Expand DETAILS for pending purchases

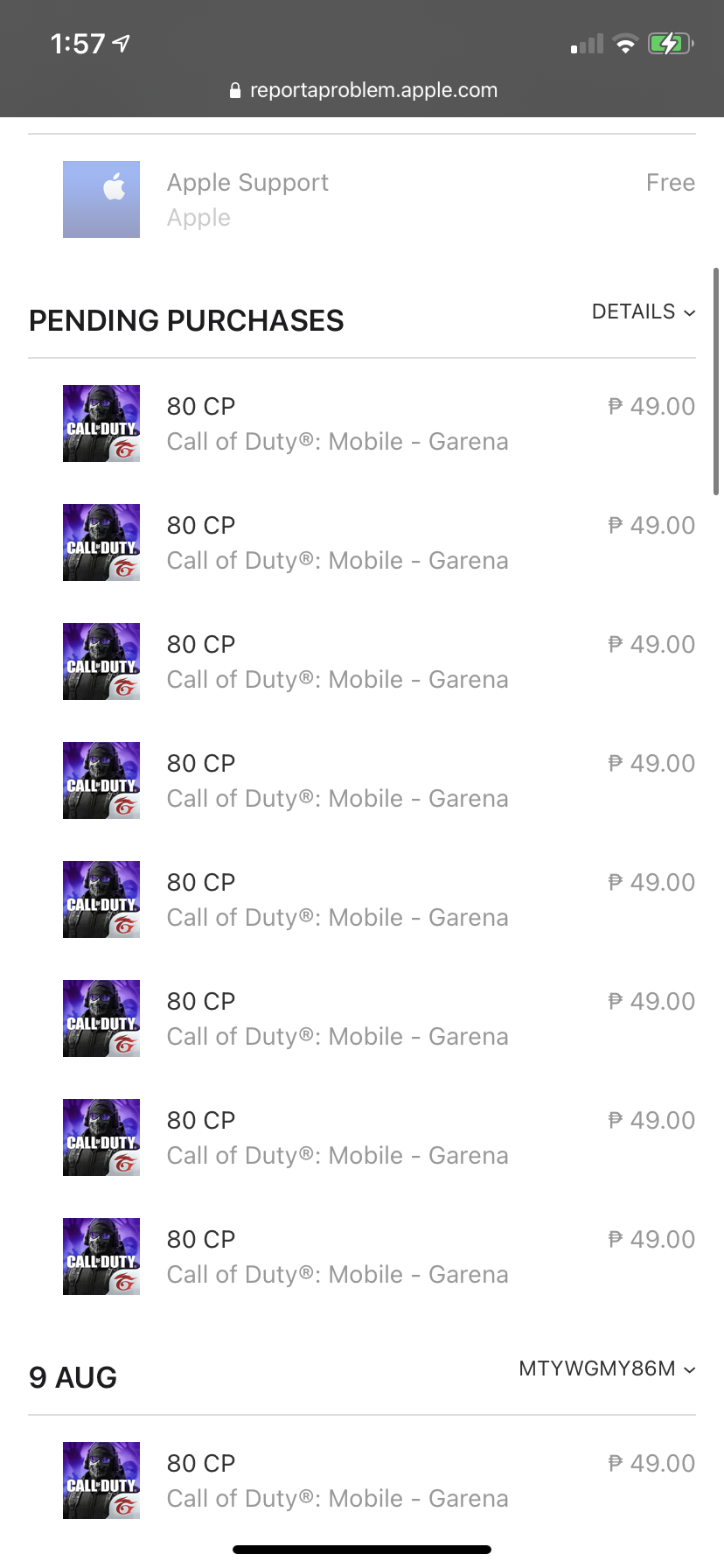coord(643,312)
